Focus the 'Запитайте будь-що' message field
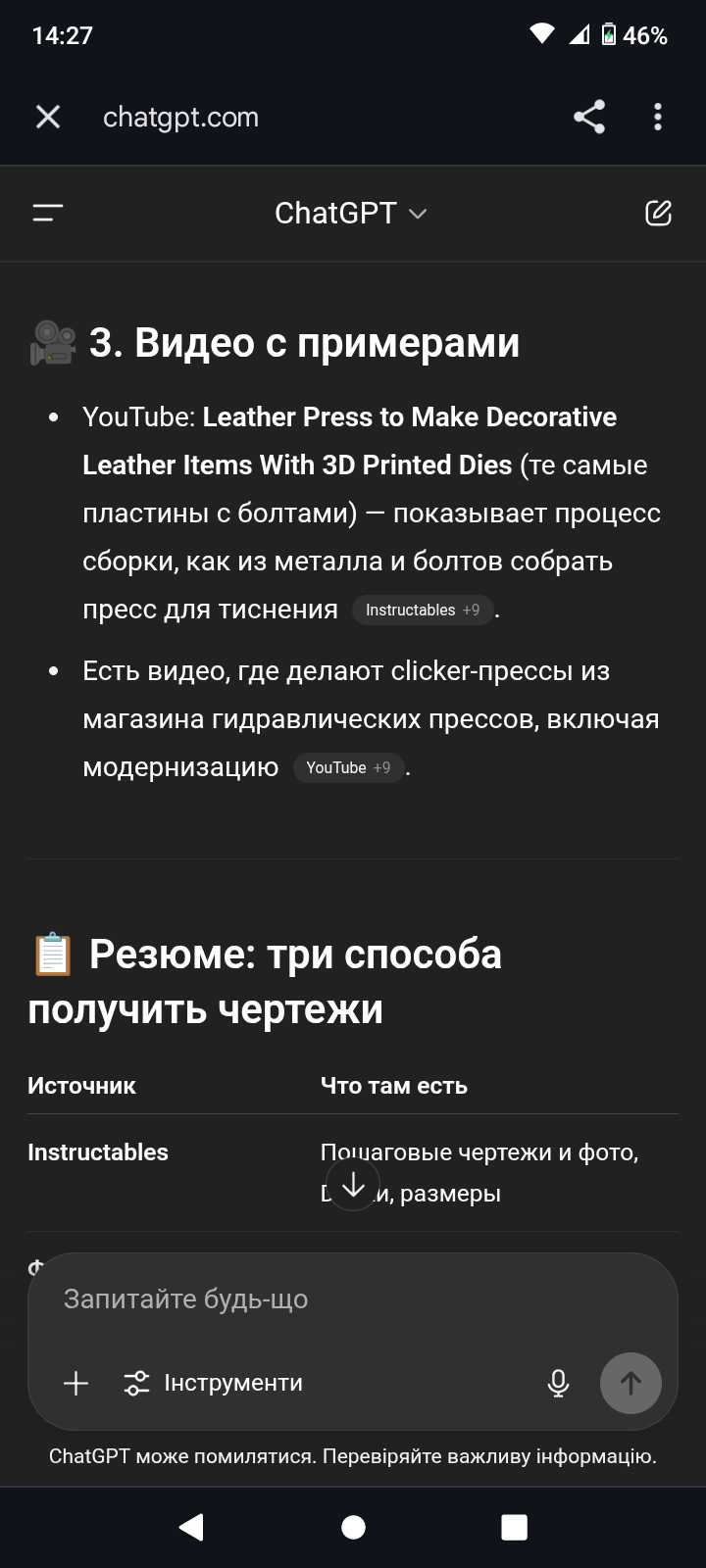Viewport: 706px width, 1568px height. click(x=353, y=1299)
